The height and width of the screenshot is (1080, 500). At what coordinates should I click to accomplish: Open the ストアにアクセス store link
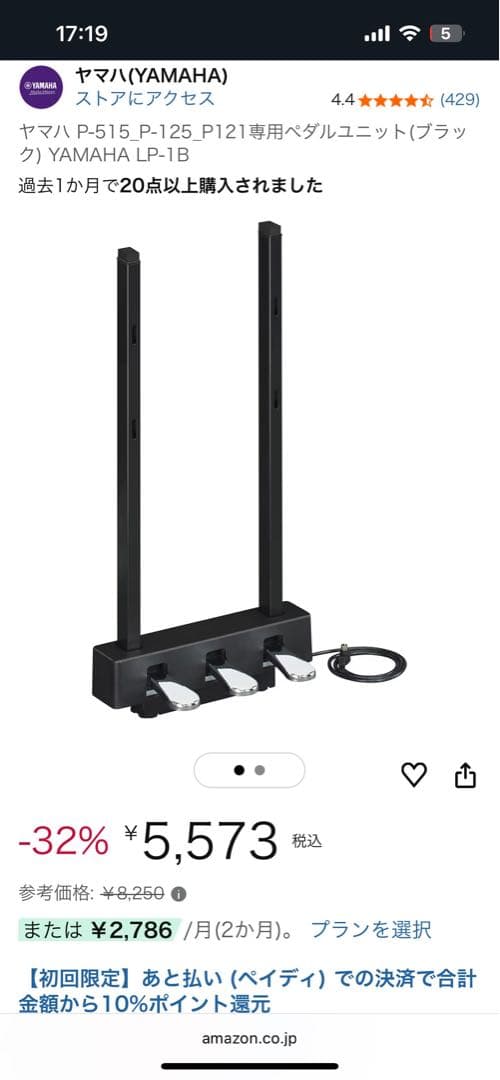145,98
